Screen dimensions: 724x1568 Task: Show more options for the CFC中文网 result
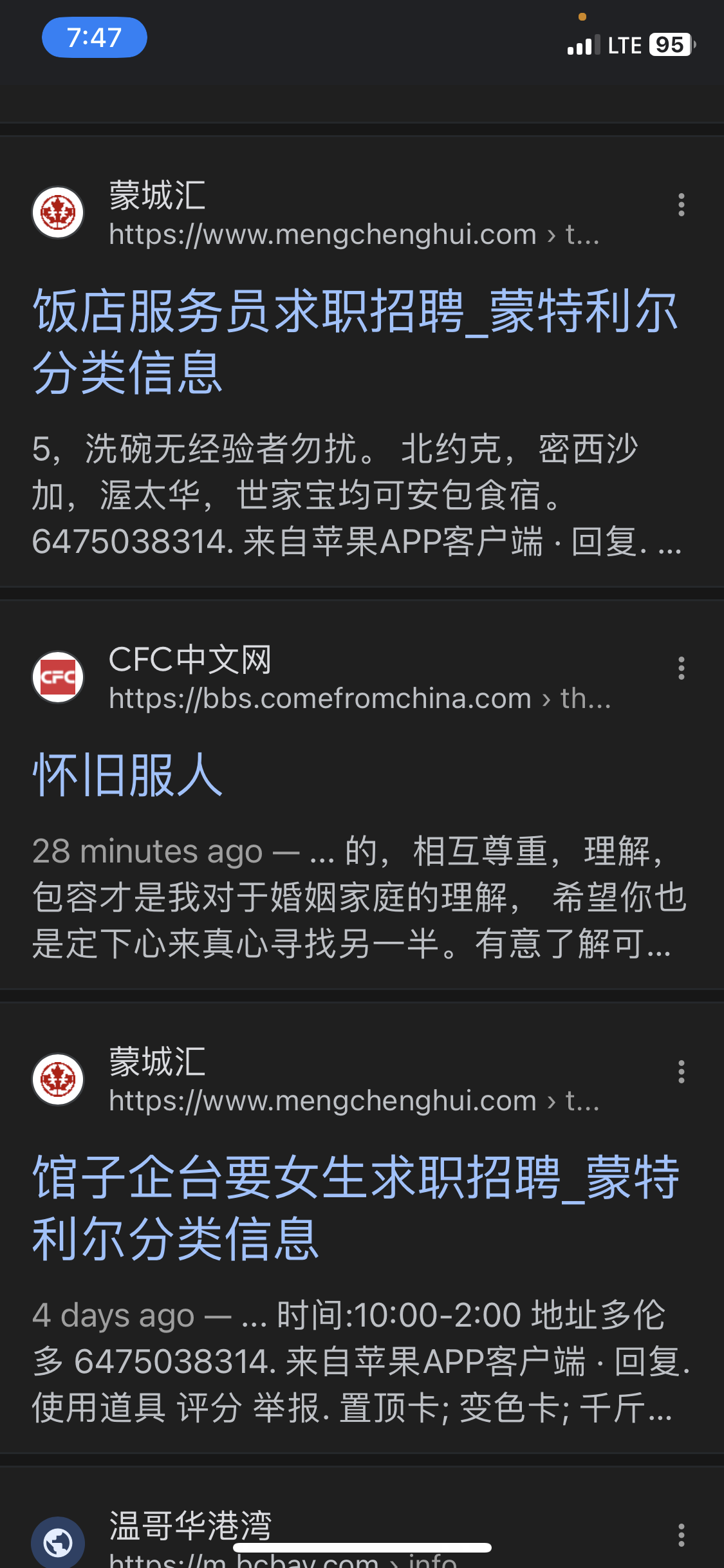pyautogui.click(x=681, y=669)
